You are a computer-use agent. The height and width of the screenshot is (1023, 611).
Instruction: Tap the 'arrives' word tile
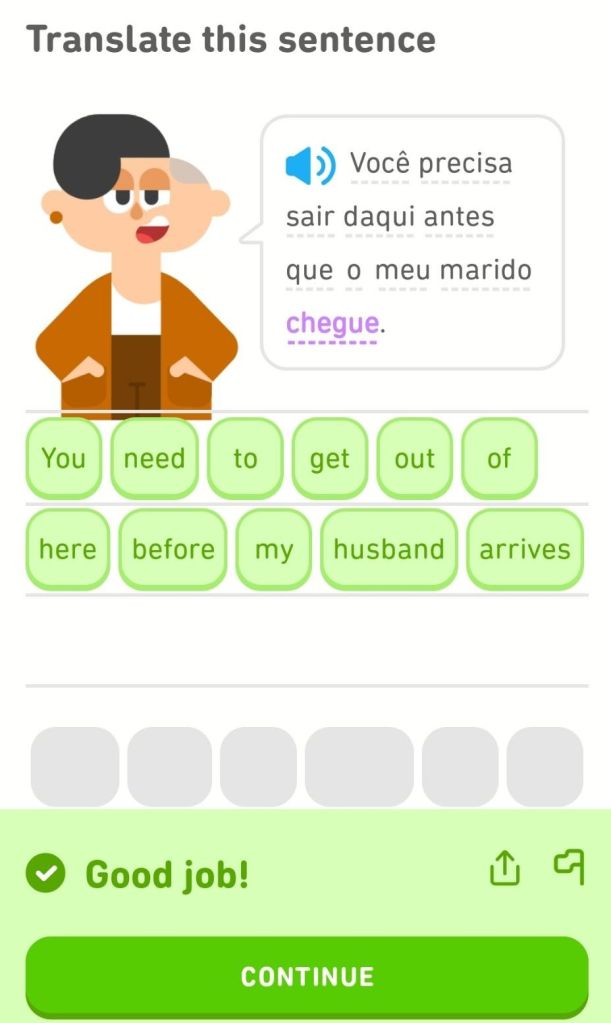click(x=524, y=549)
